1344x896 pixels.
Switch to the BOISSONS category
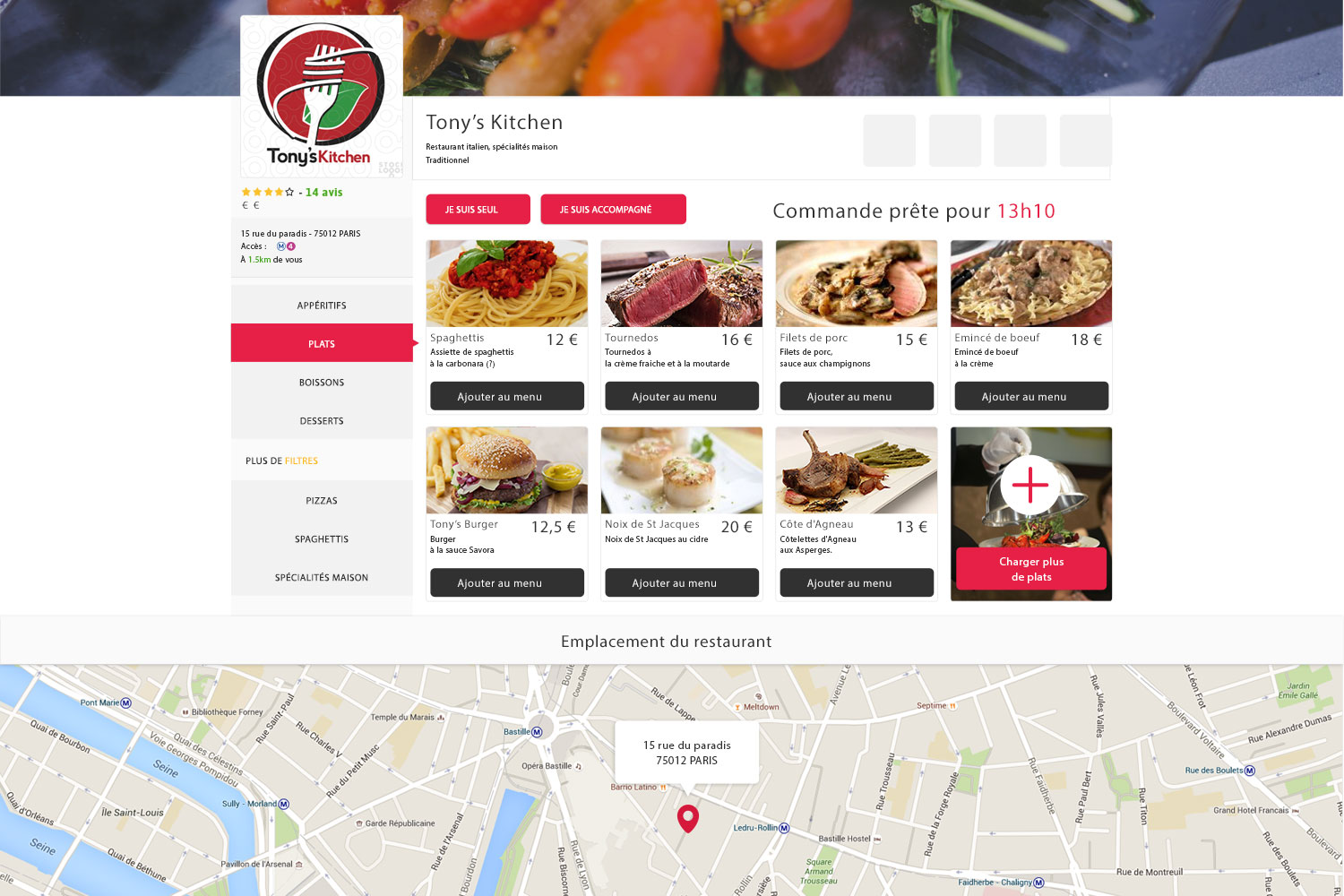pyautogui.click(x=322, y=383)
